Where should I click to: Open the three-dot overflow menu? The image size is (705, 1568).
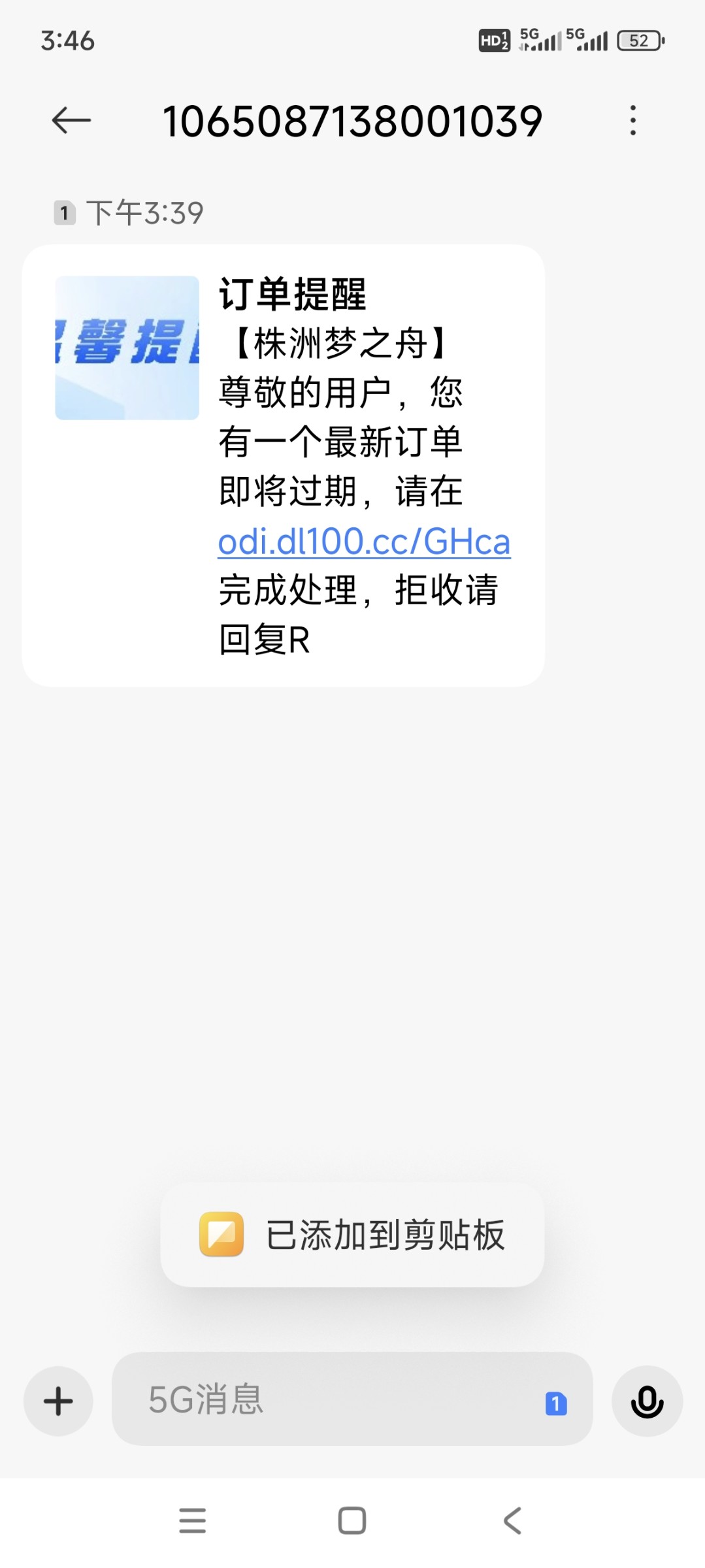[632, 120]
